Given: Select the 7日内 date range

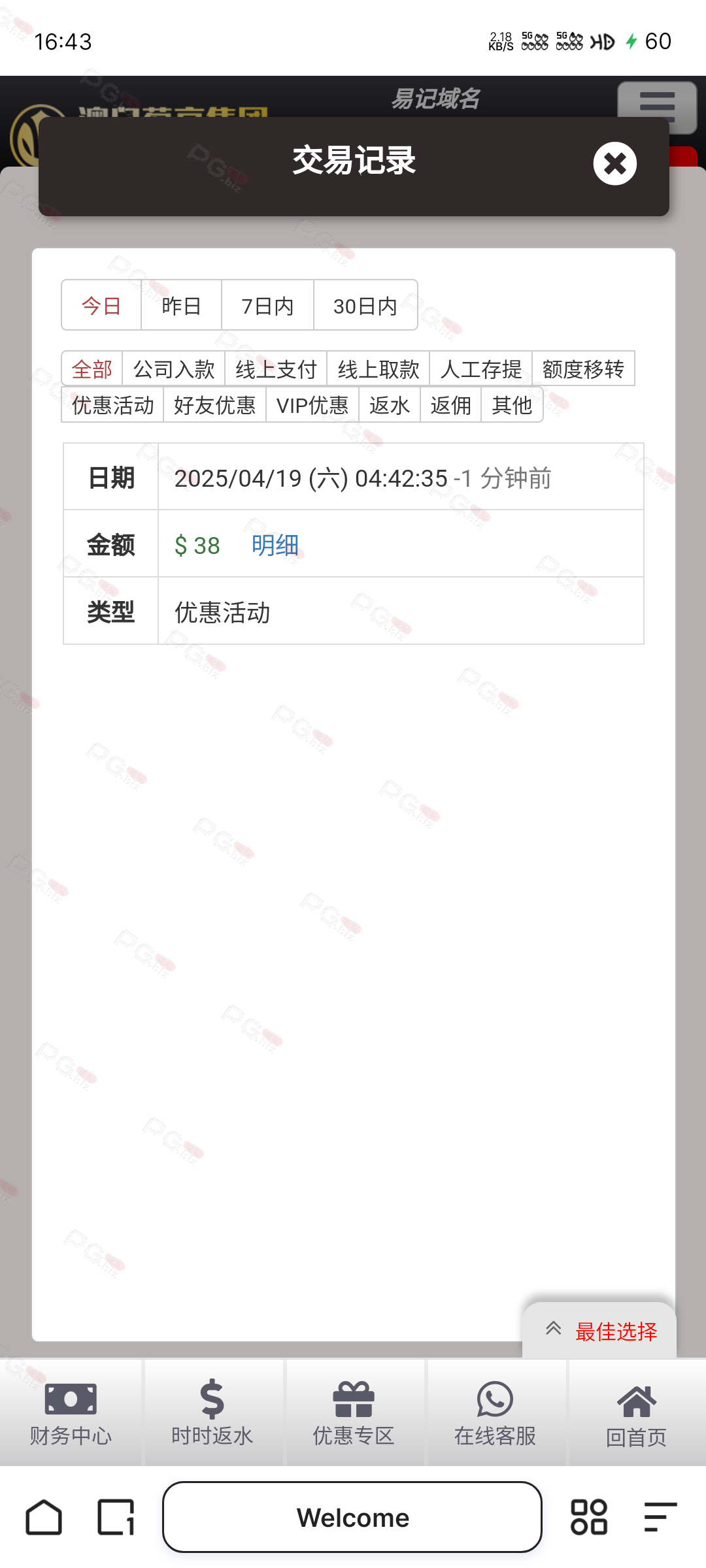Looking at the screenshot, I should [267, 306].
